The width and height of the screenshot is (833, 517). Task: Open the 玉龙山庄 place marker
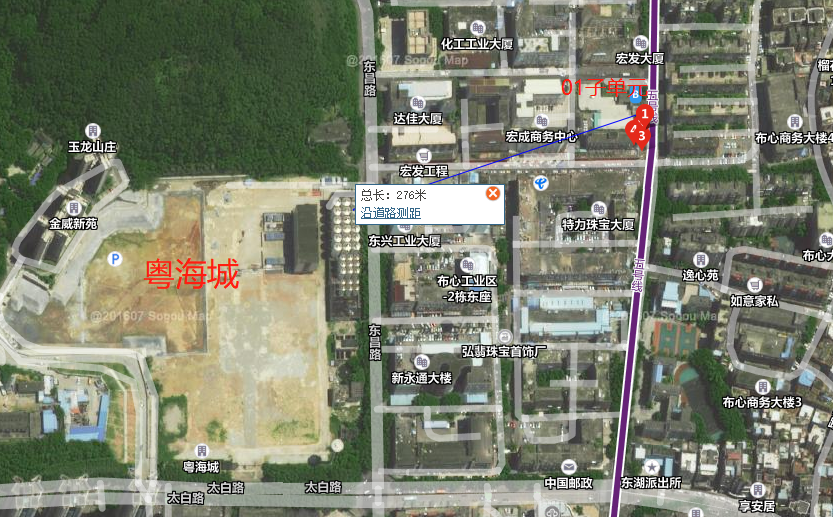[92, 131]
